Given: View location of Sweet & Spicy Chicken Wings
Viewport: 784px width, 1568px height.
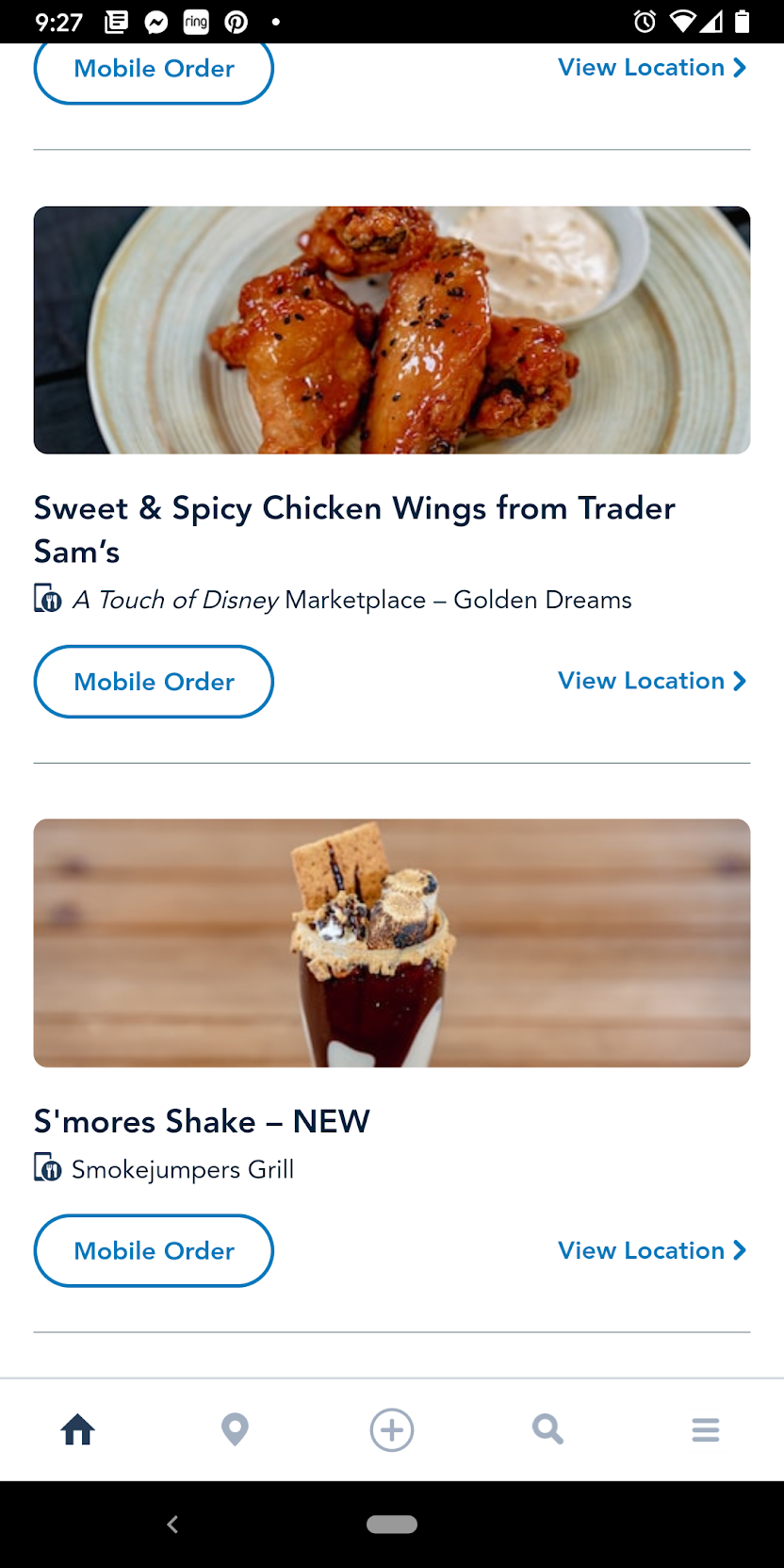Looking at the screenshot, I should coord(651,681).
